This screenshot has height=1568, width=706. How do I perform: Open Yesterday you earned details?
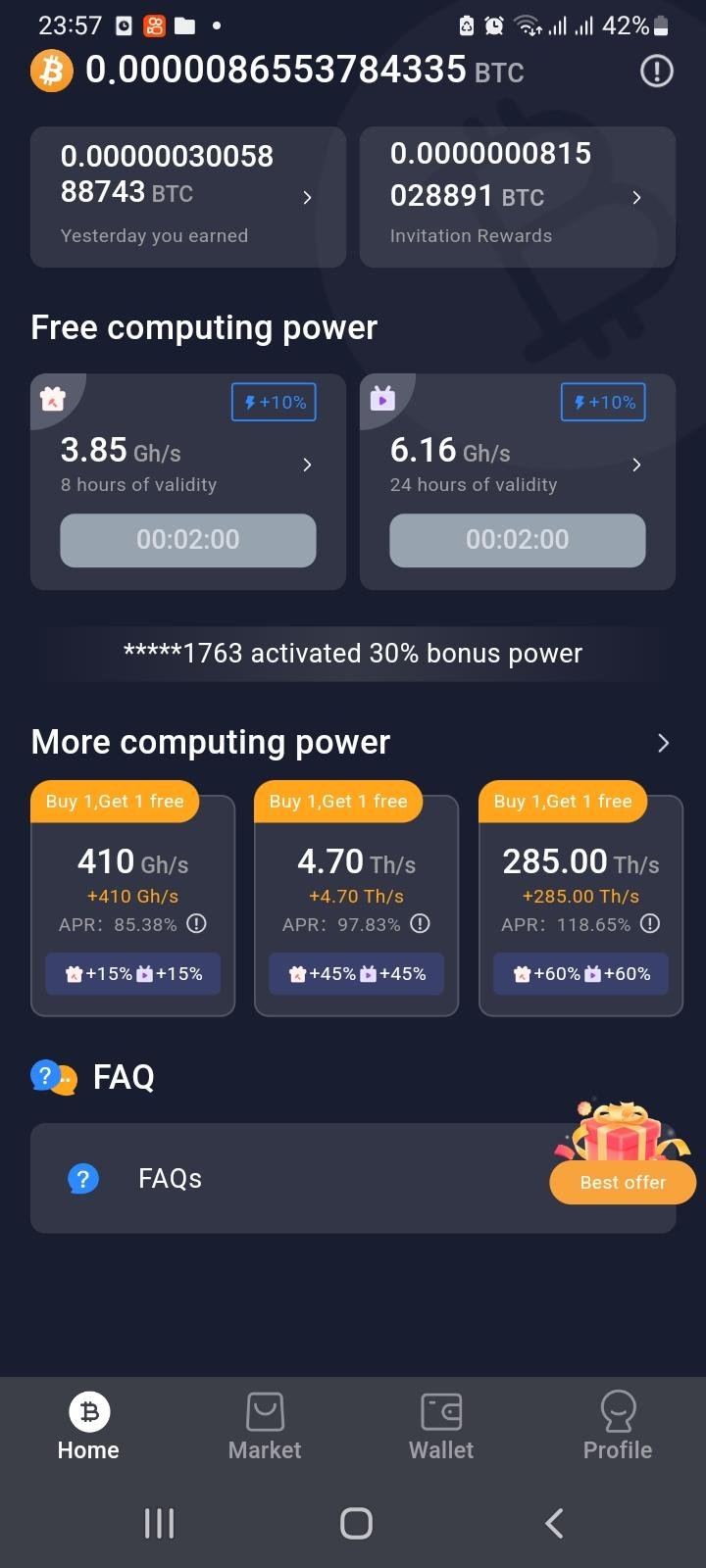pyautogui.click(x=188, y=197)
